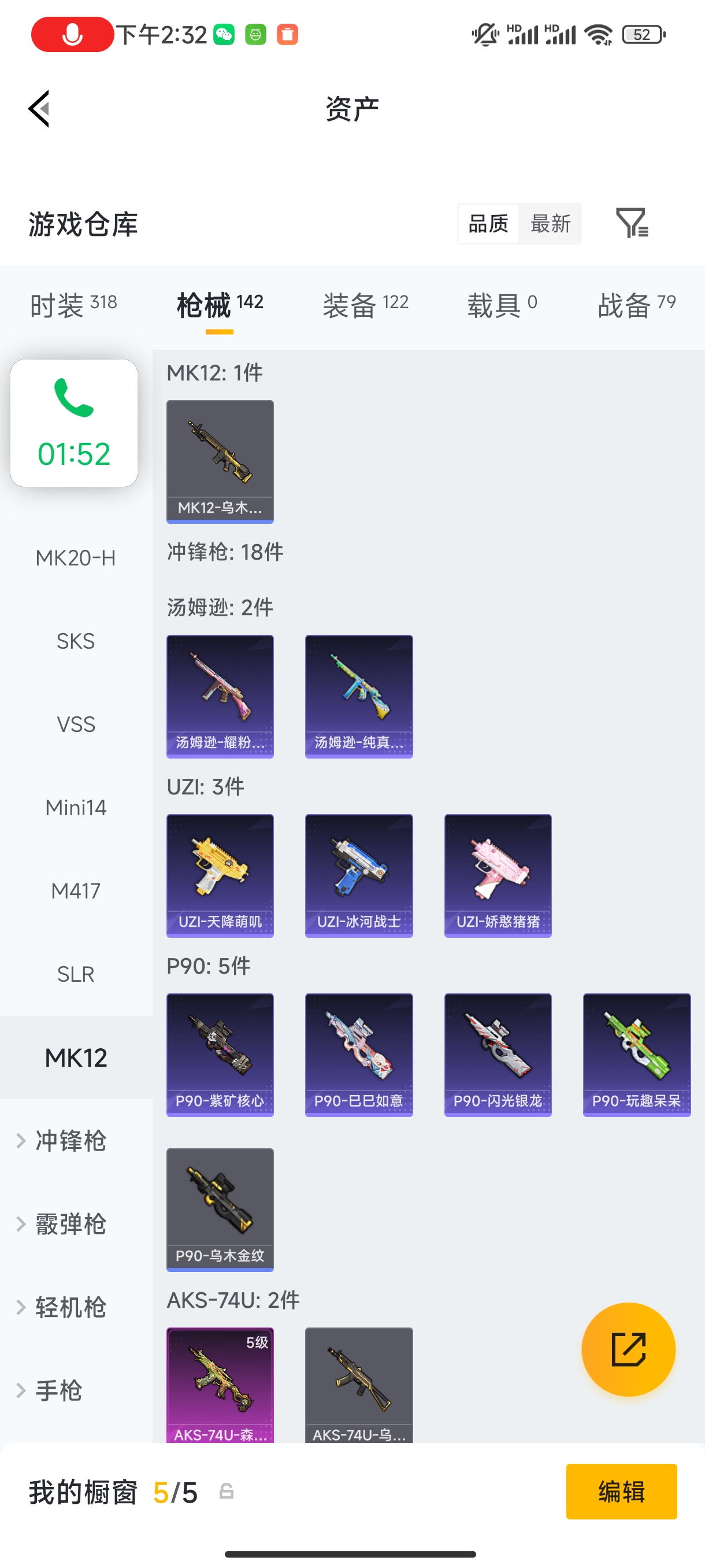The width and height of the screenshot is (705, 1568).
Task: Switch to the 装备 tab
Action: click(365, 304)
